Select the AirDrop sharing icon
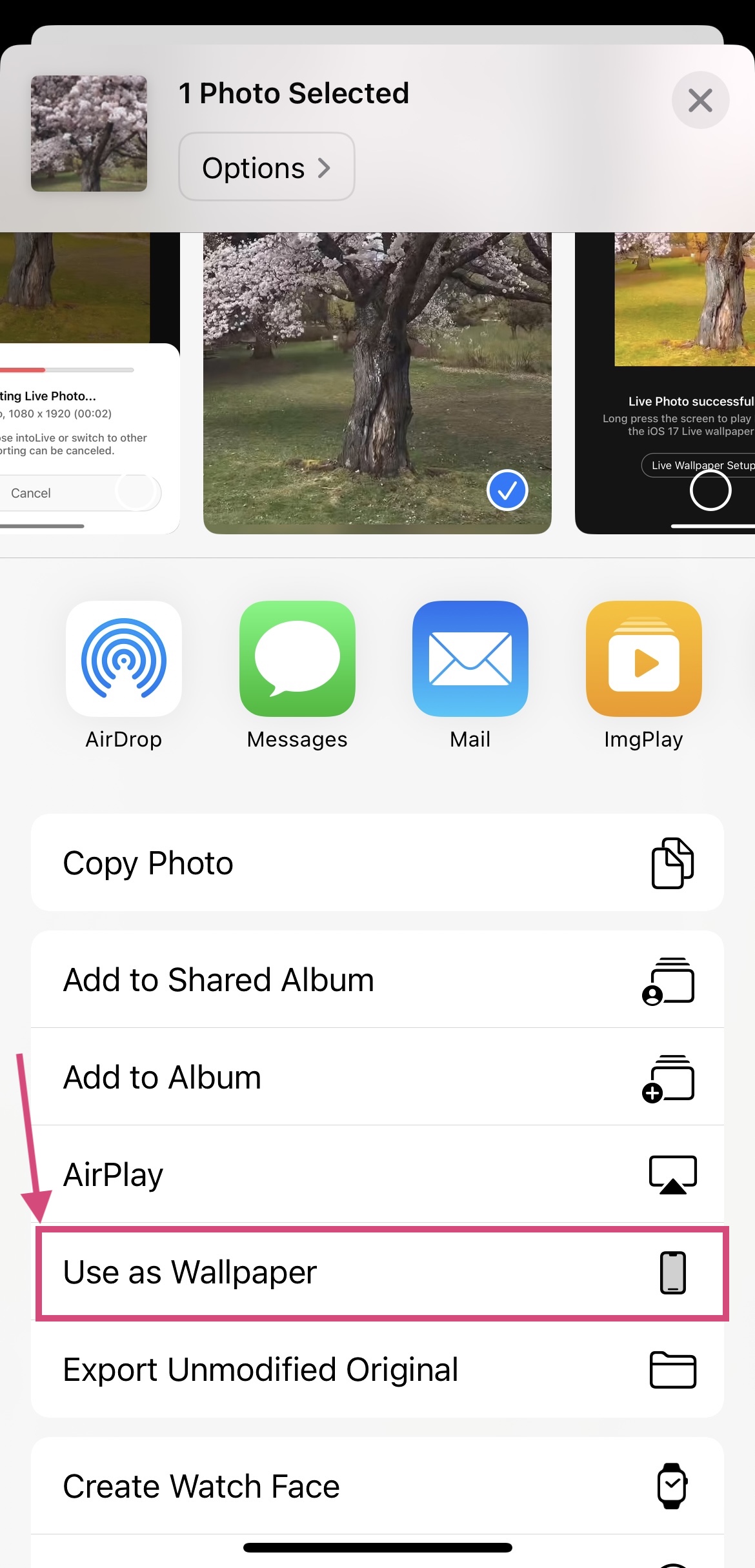Viewport: 755px width, 1568px height. click(124, 659)
